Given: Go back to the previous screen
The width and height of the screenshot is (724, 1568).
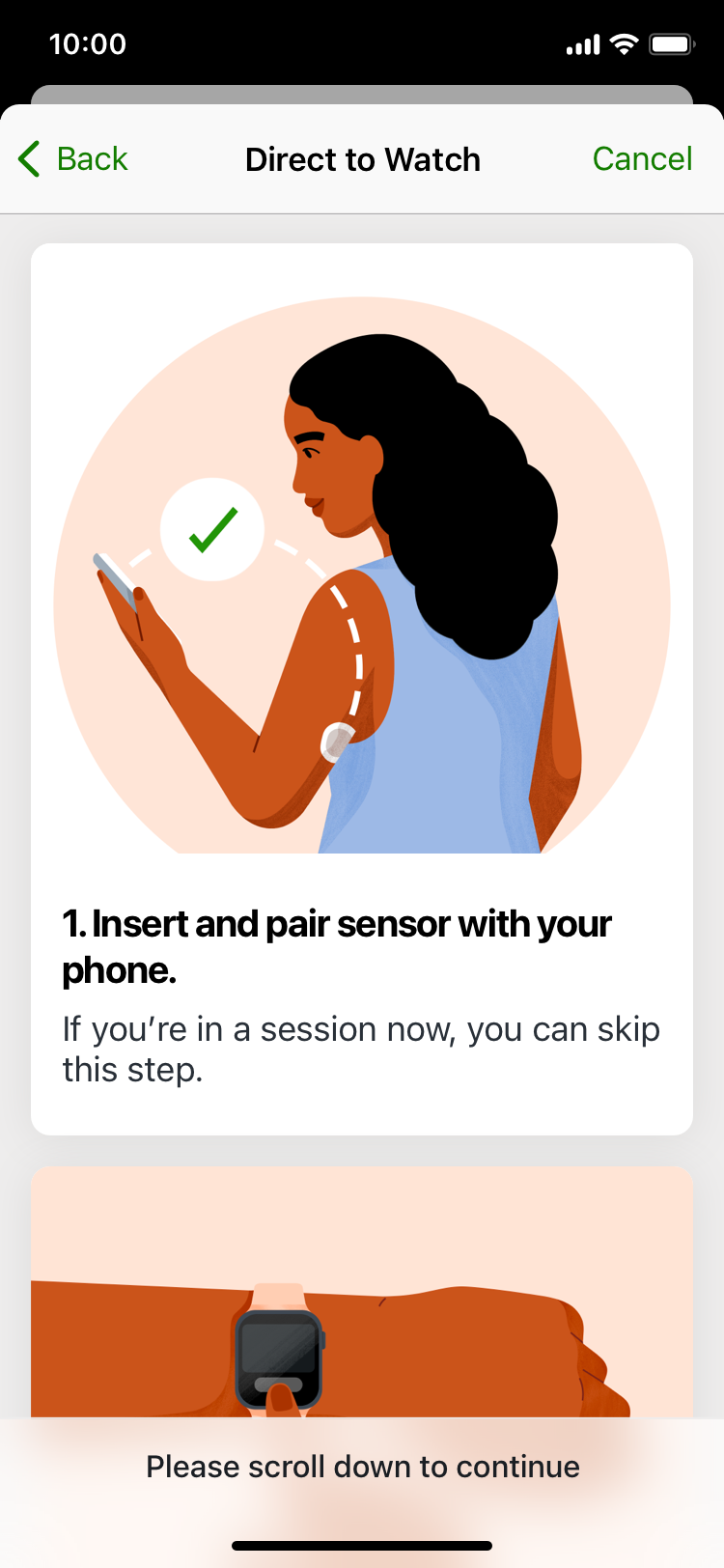Looking at the screenshot, I should click(73, 158).
